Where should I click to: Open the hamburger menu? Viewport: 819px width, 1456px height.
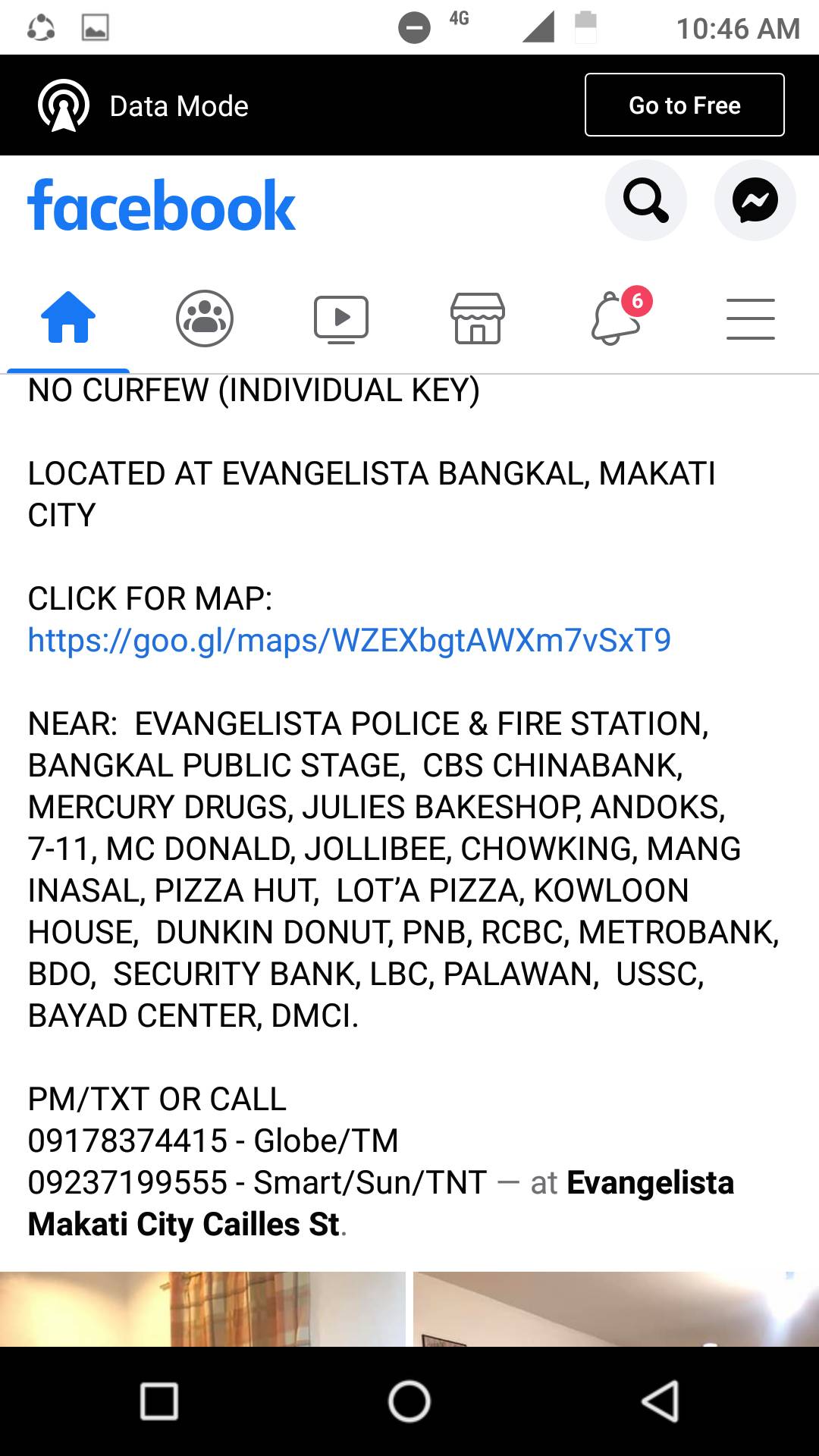(751, 318)
